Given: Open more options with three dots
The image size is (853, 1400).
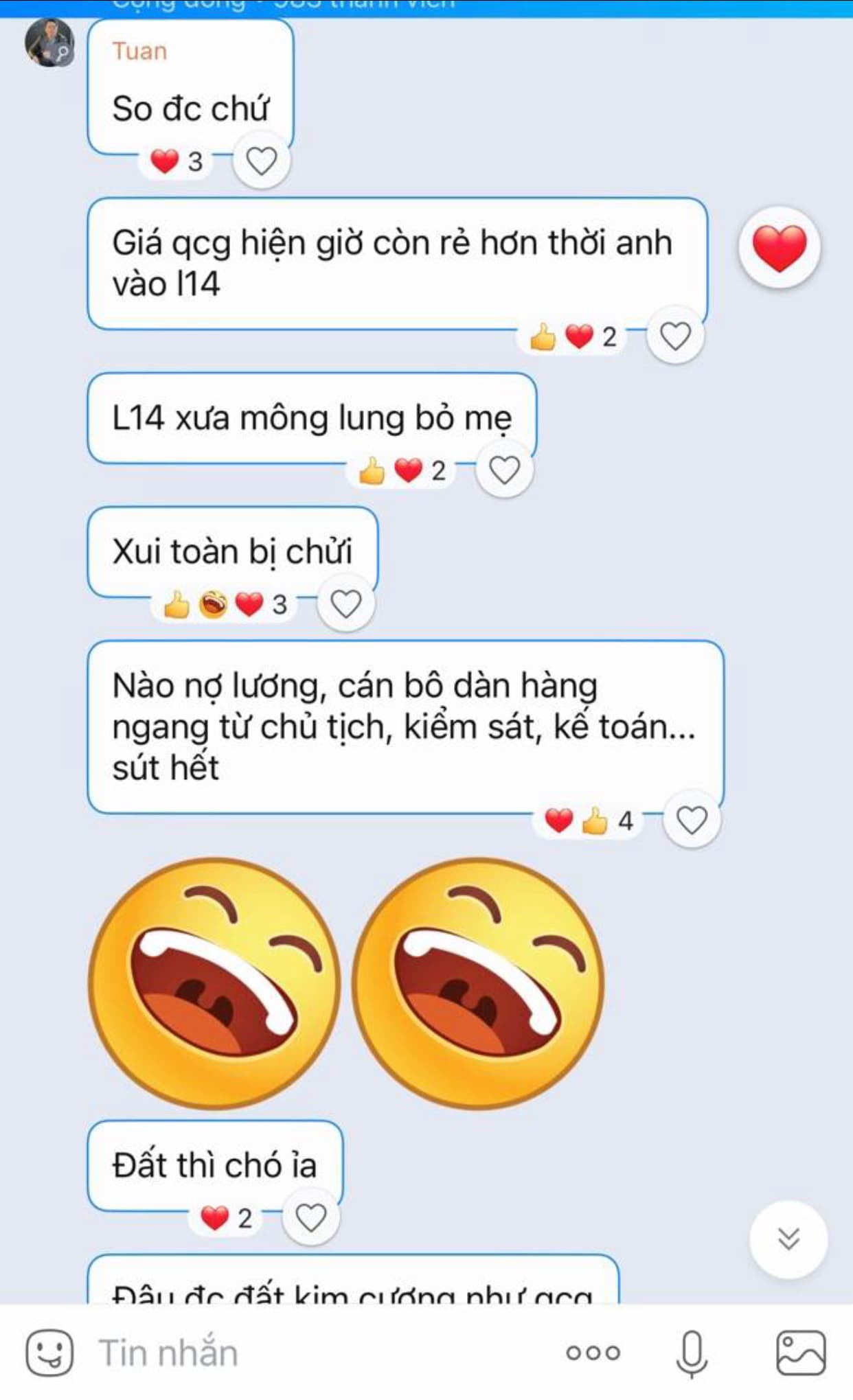Looking at the screenshot, I should 593,1353.
